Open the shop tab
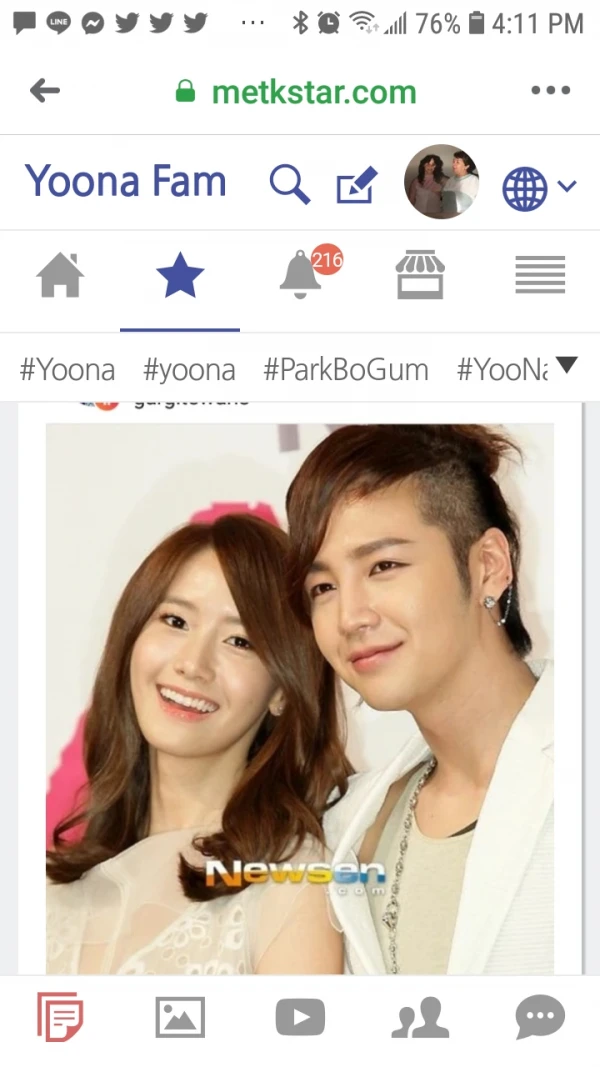 tap(419, 275)
